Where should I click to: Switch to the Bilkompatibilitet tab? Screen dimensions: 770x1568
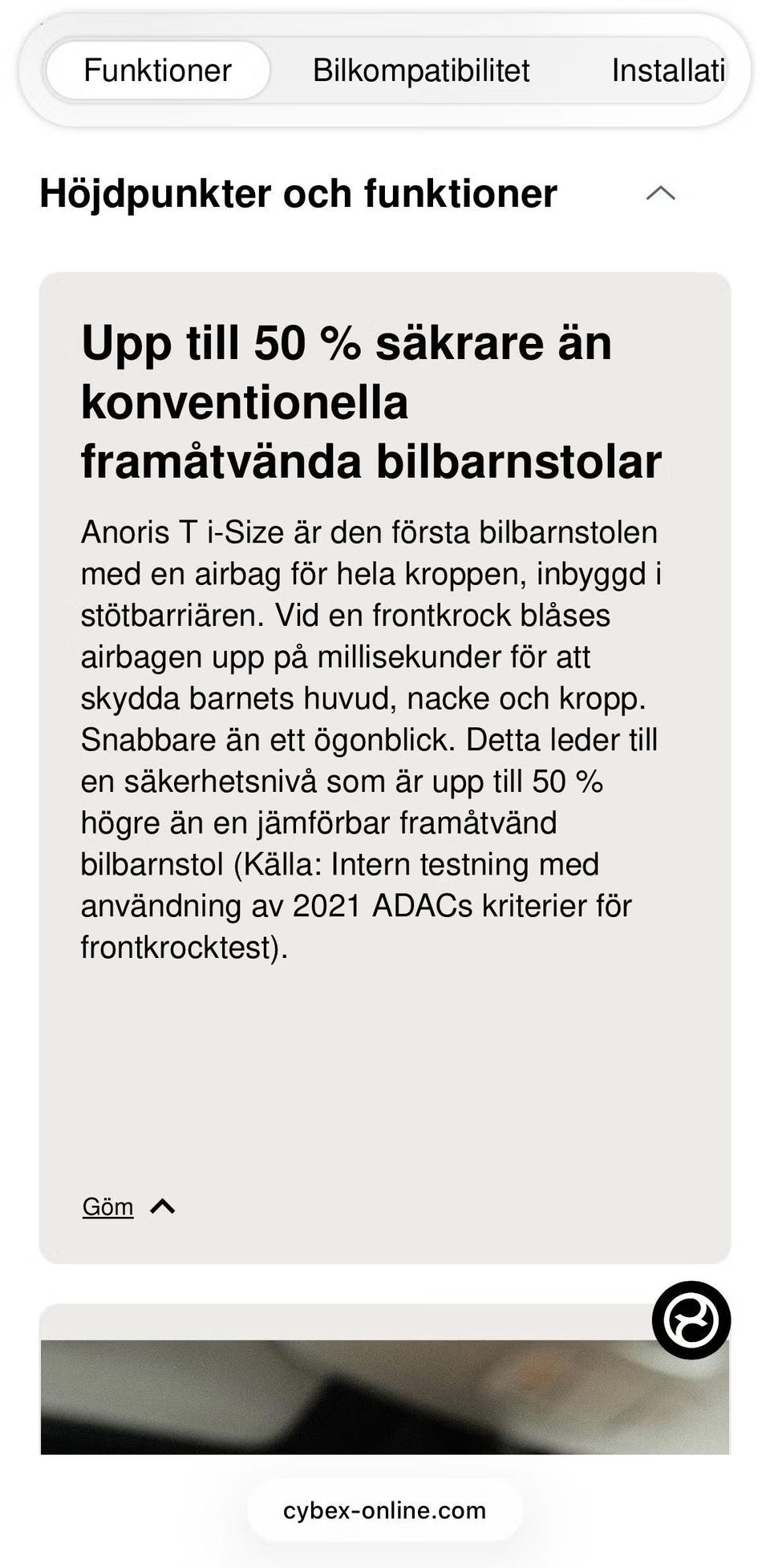421,71
